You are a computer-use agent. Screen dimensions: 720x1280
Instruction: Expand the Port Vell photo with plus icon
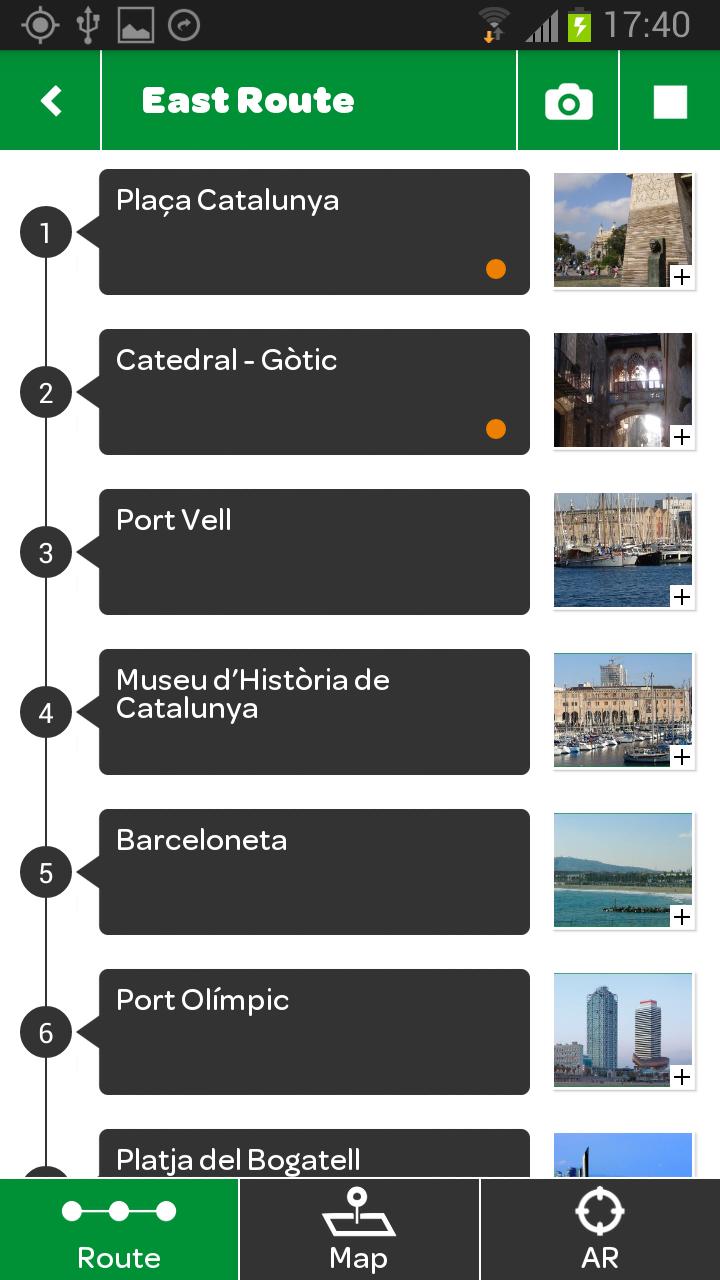(683, 597)
